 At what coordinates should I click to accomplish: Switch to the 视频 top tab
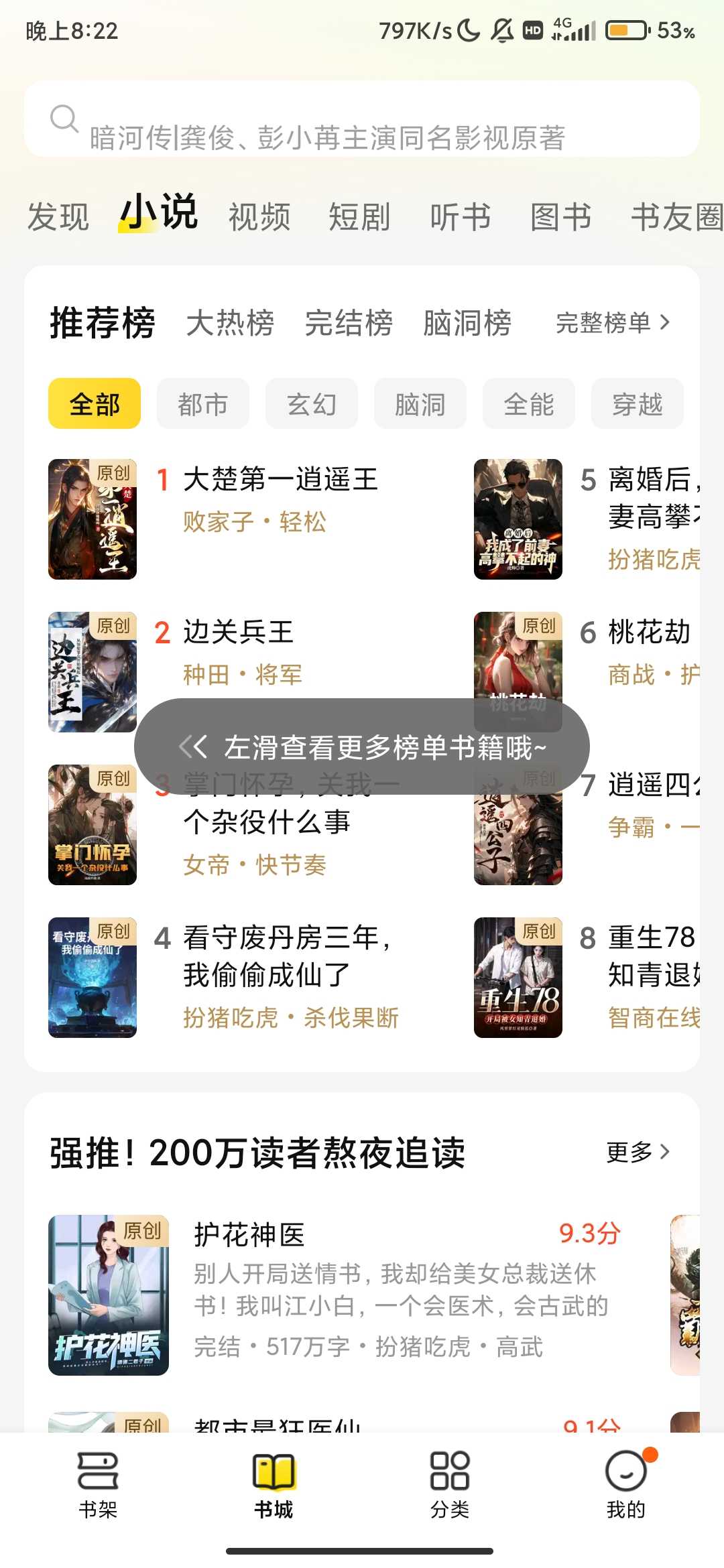pyautogui.click(x=259, y=217)
